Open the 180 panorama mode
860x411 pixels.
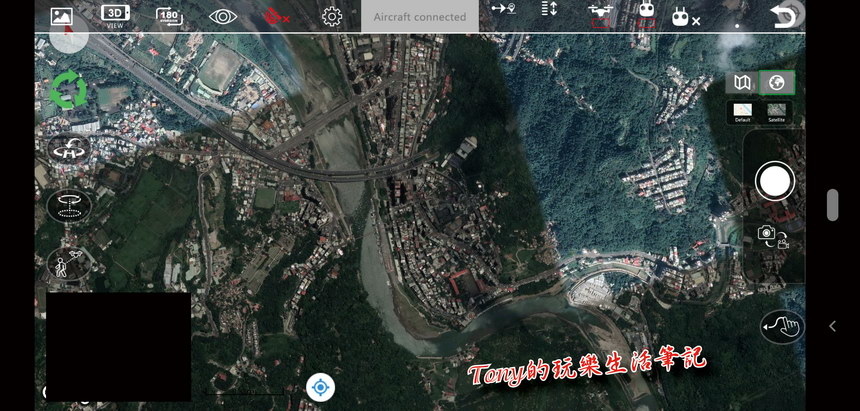click(169, 16)
